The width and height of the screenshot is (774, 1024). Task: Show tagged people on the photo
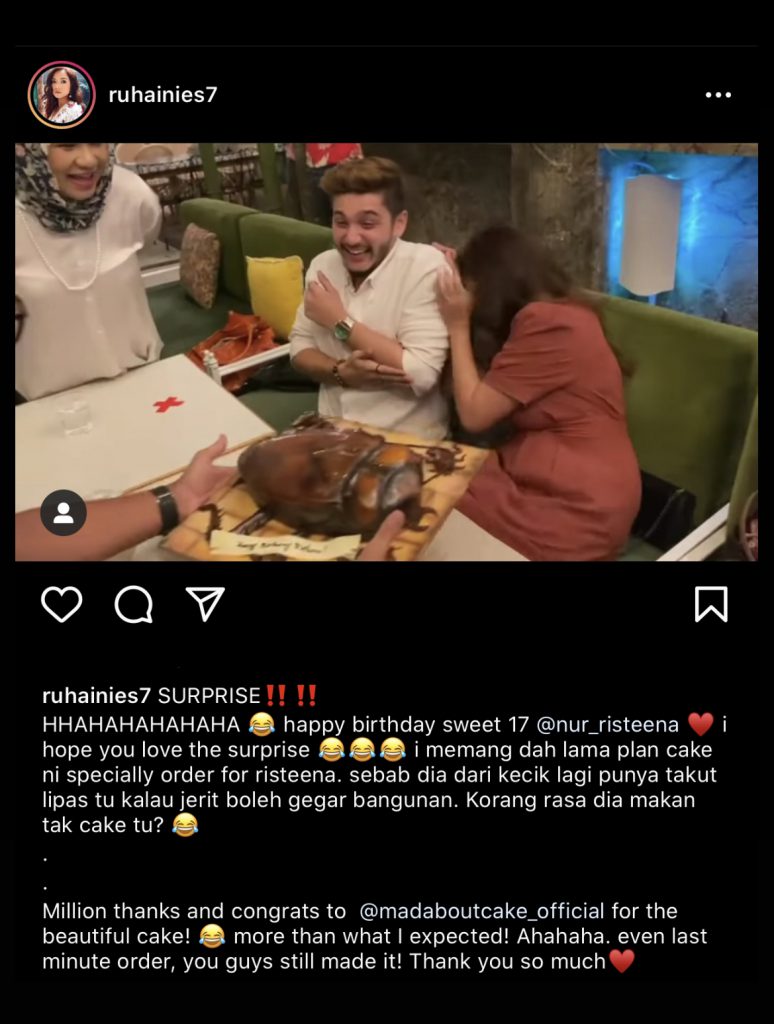(x=63, y=513)
